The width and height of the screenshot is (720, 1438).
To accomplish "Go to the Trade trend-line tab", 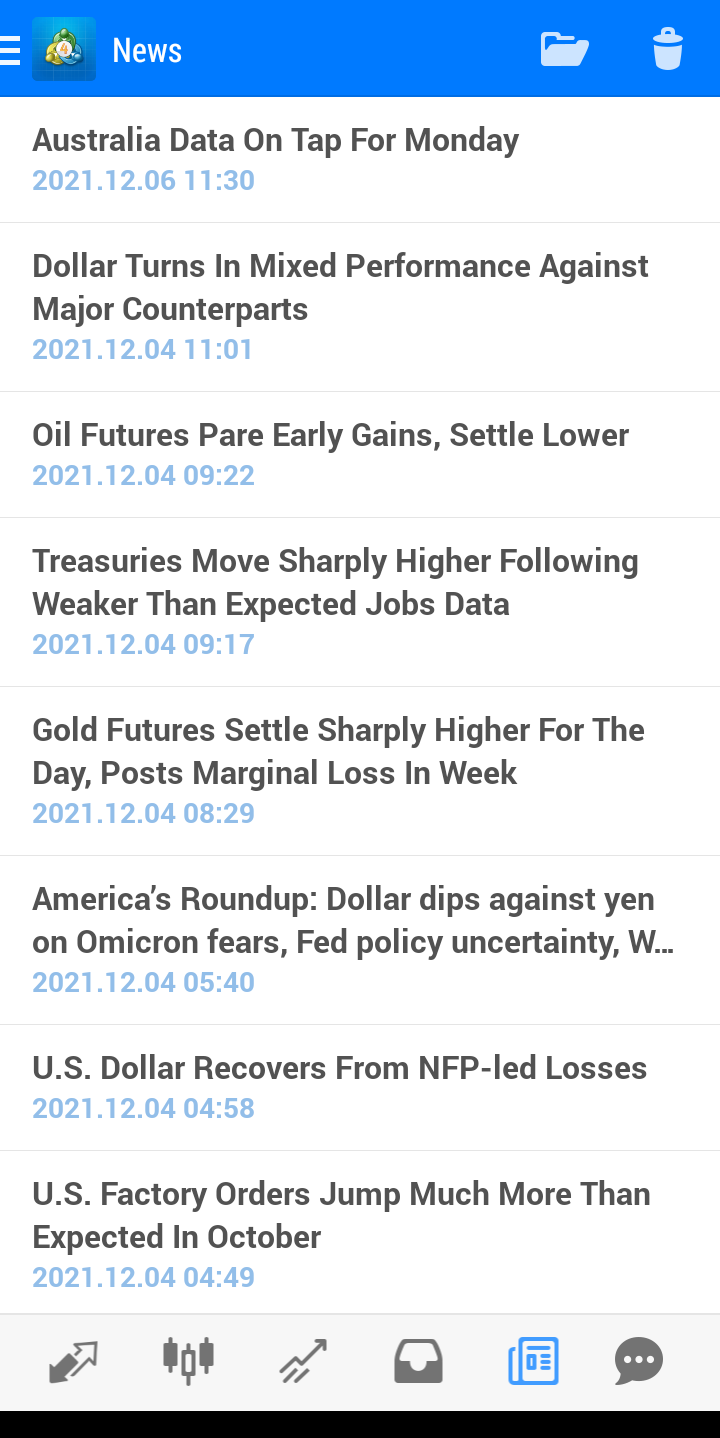I will click(x=303, y=1361).
